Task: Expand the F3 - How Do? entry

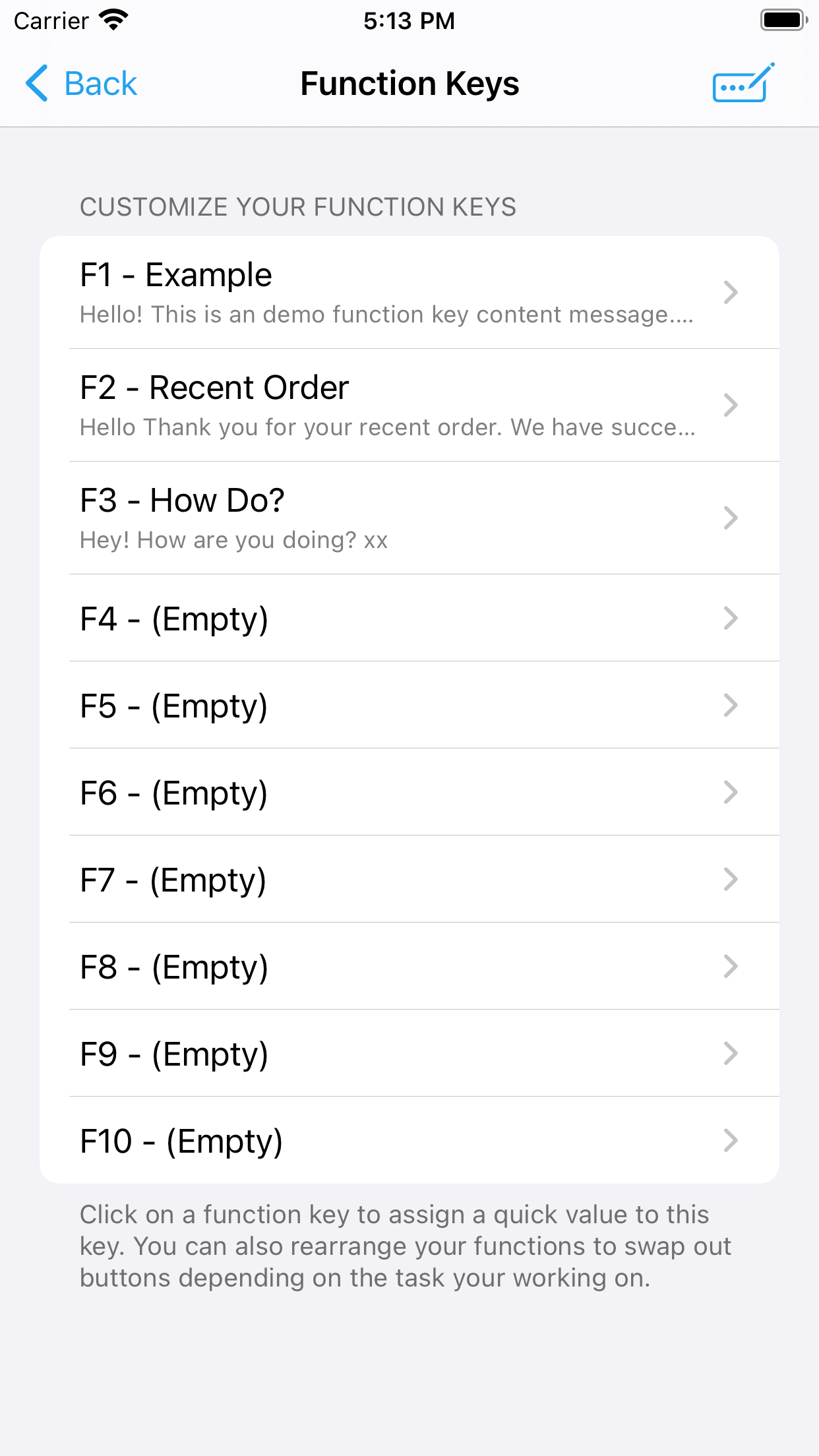Action: coord(730,518)
